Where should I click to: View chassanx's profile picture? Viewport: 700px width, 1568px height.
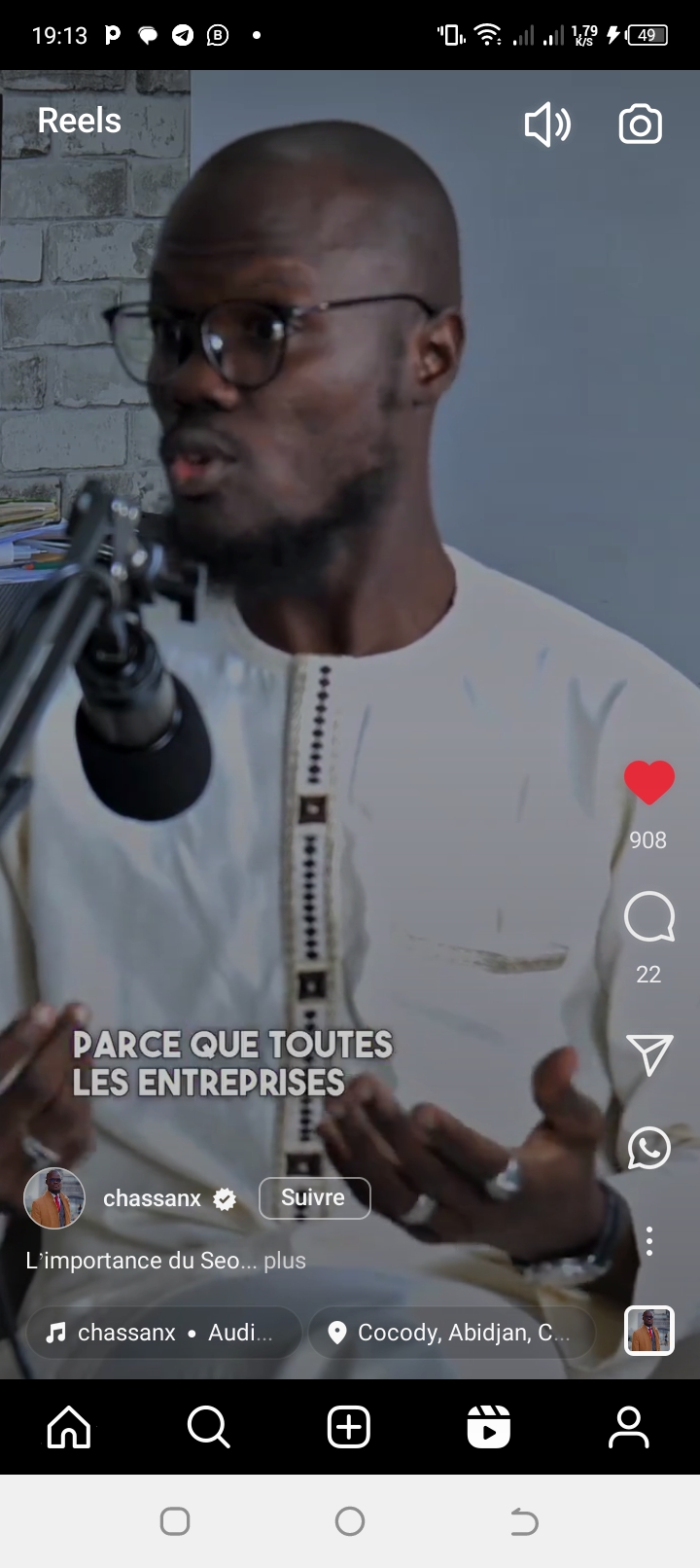click(54, 1198)
